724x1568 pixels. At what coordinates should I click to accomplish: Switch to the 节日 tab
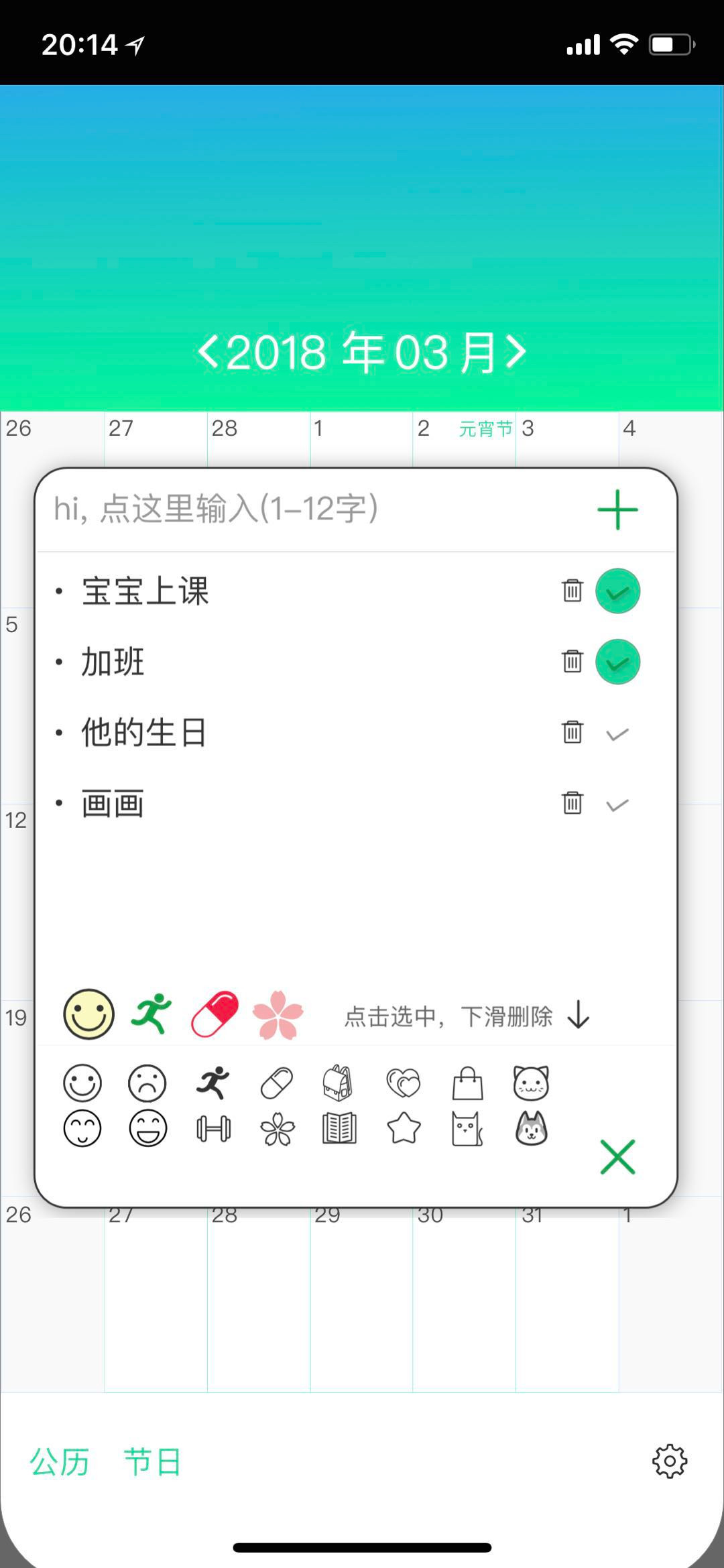[153, 1461]
